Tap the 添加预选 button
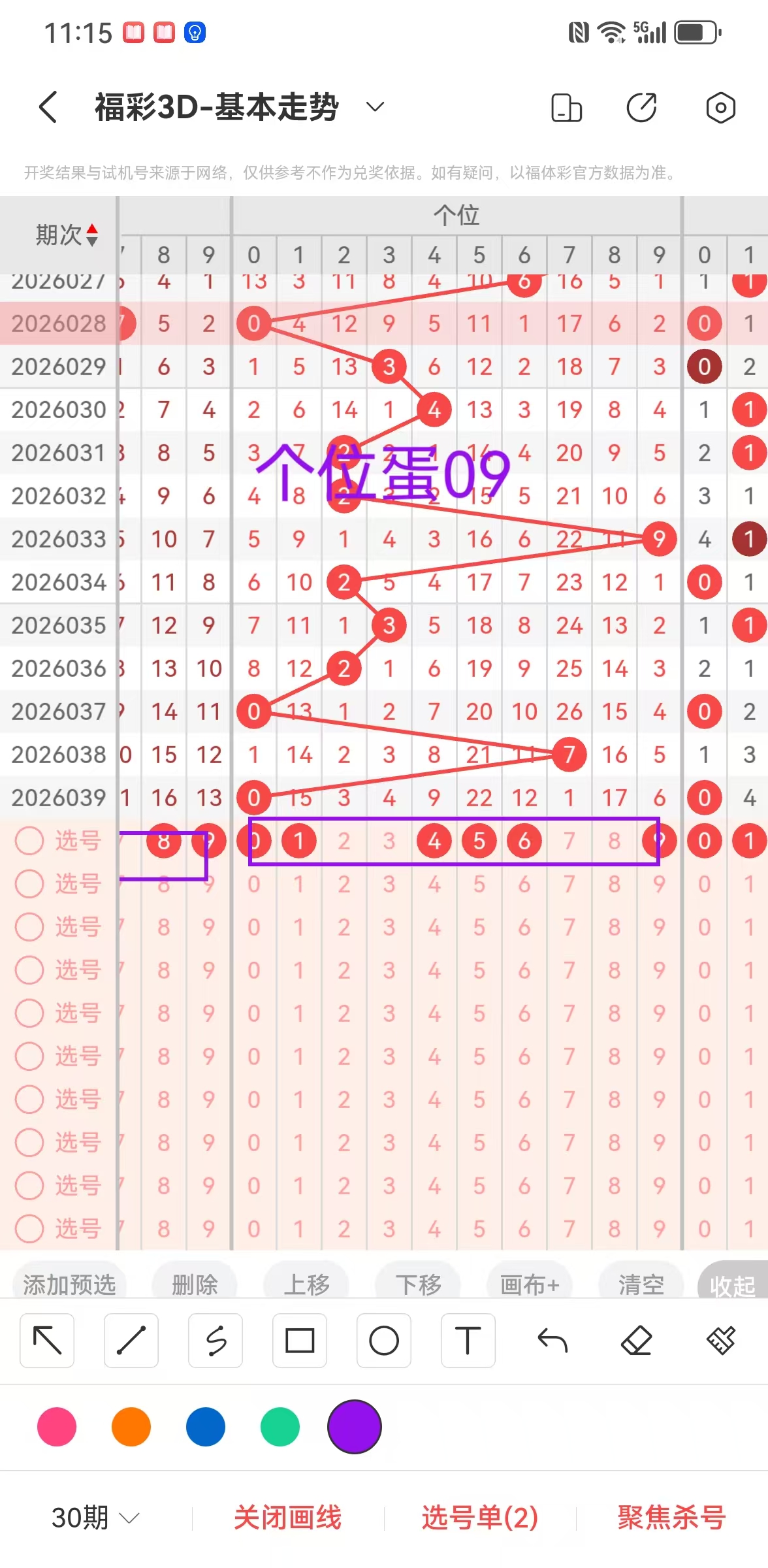768x1568 pixels. point(69,1284)
